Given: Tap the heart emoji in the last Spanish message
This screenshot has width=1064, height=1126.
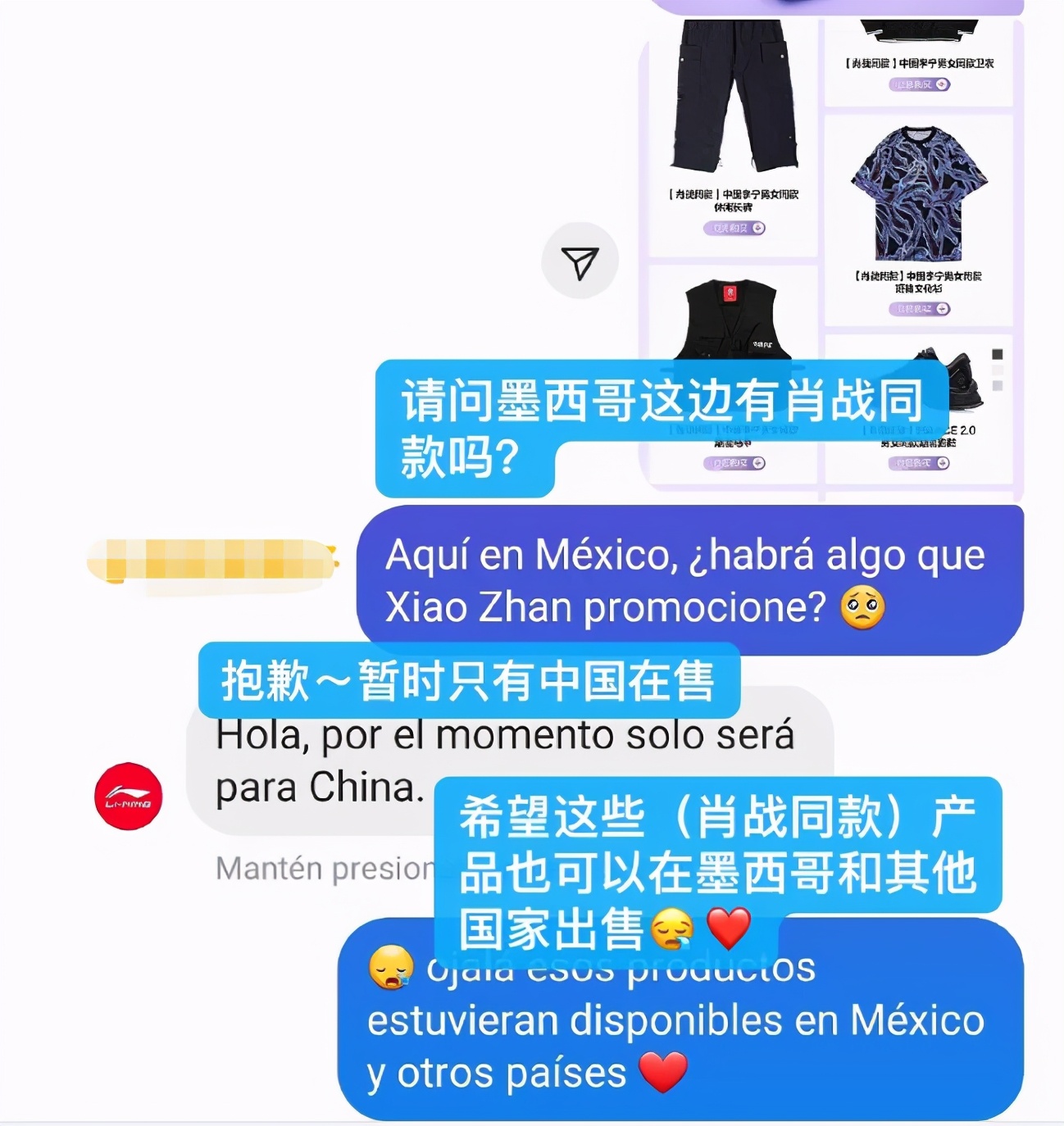Looking at the screenshot, I should click(662, 1073).
